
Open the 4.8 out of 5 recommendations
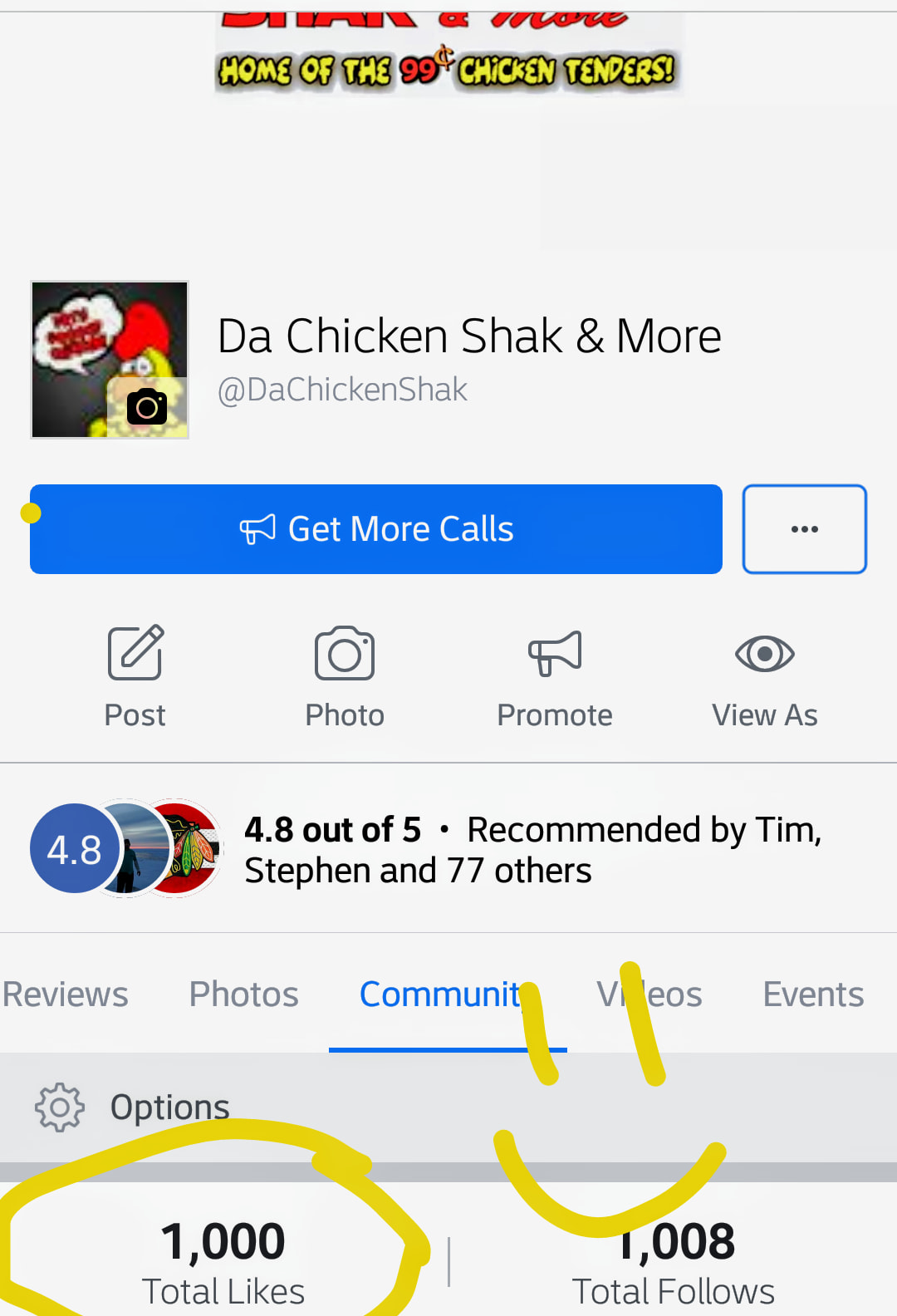tap(532, 849)
